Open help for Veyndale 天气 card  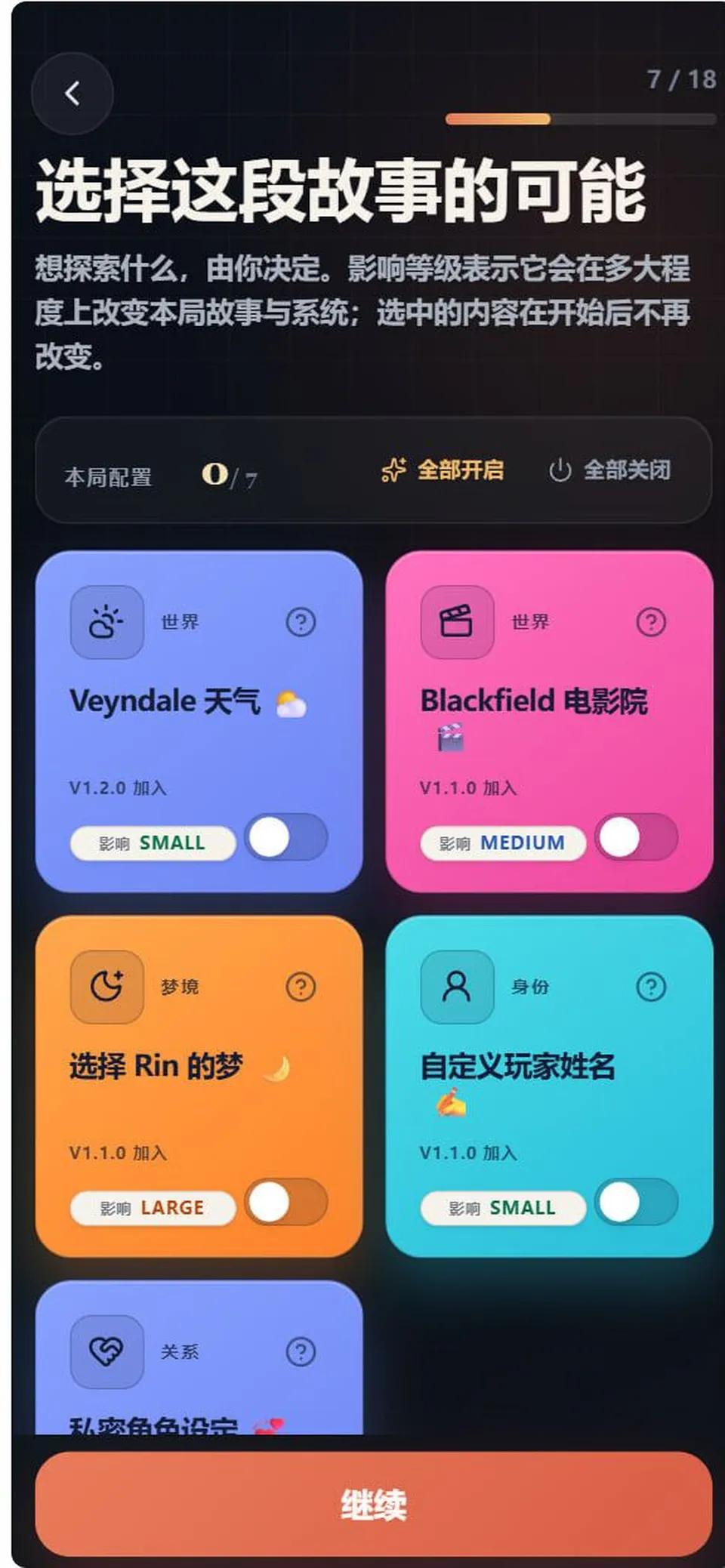(x=301, y=622)
